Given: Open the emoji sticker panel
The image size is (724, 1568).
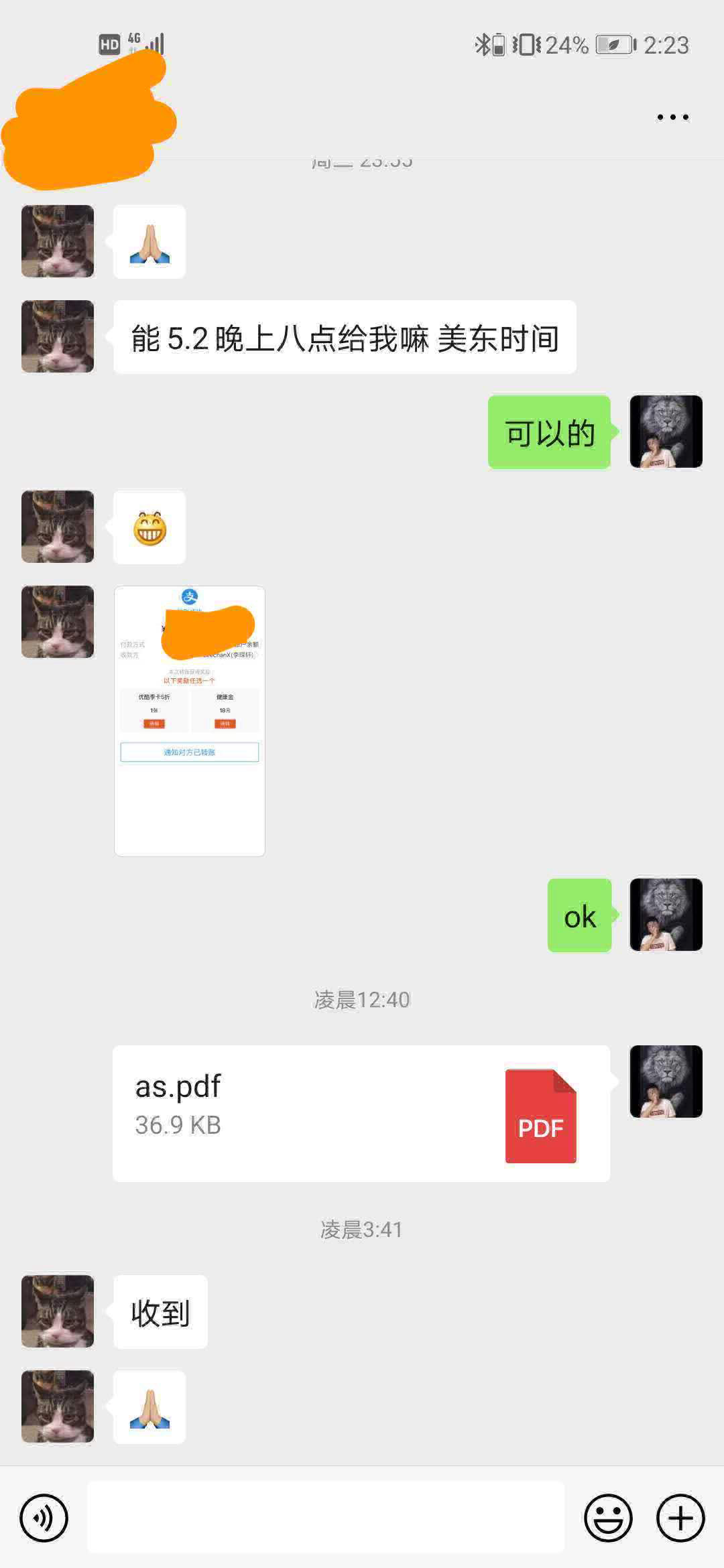Looking at the screenshot, I should pyautogui.click(x=608, y=1518).
